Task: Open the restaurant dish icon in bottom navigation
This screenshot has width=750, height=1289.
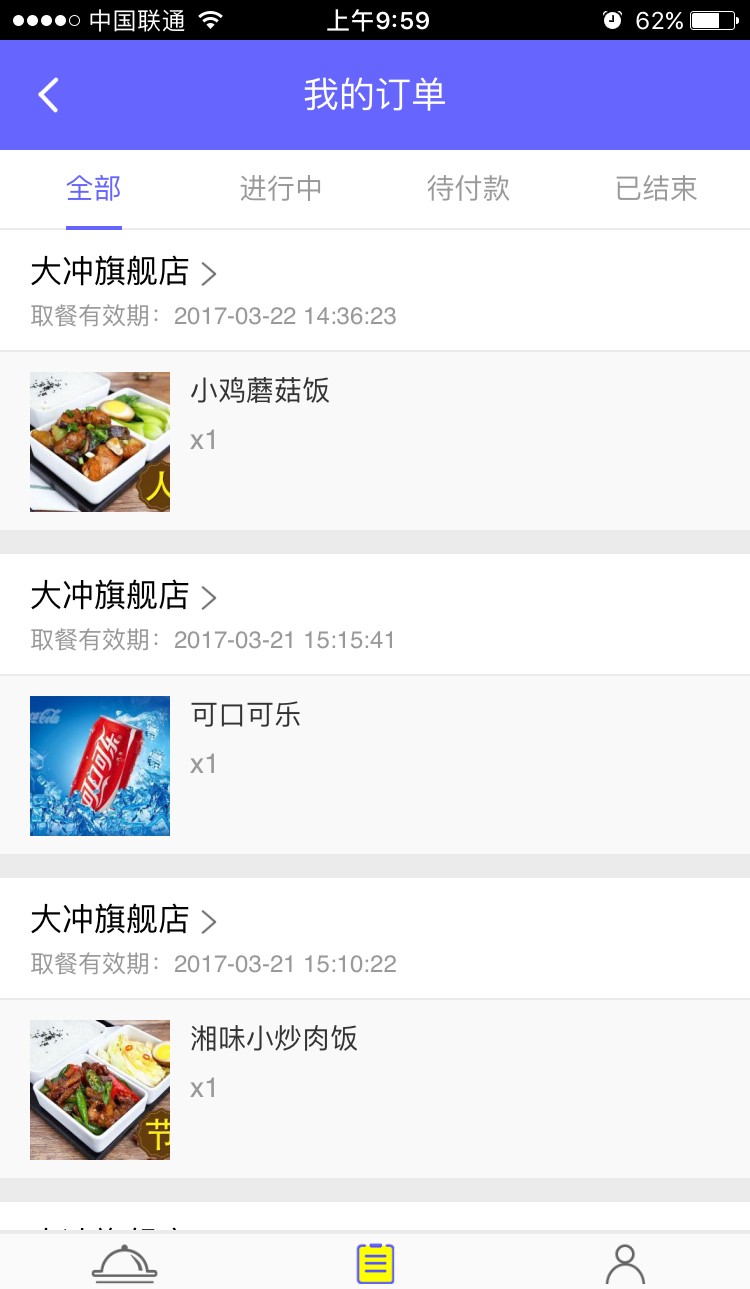Action: click(124, 1262)
